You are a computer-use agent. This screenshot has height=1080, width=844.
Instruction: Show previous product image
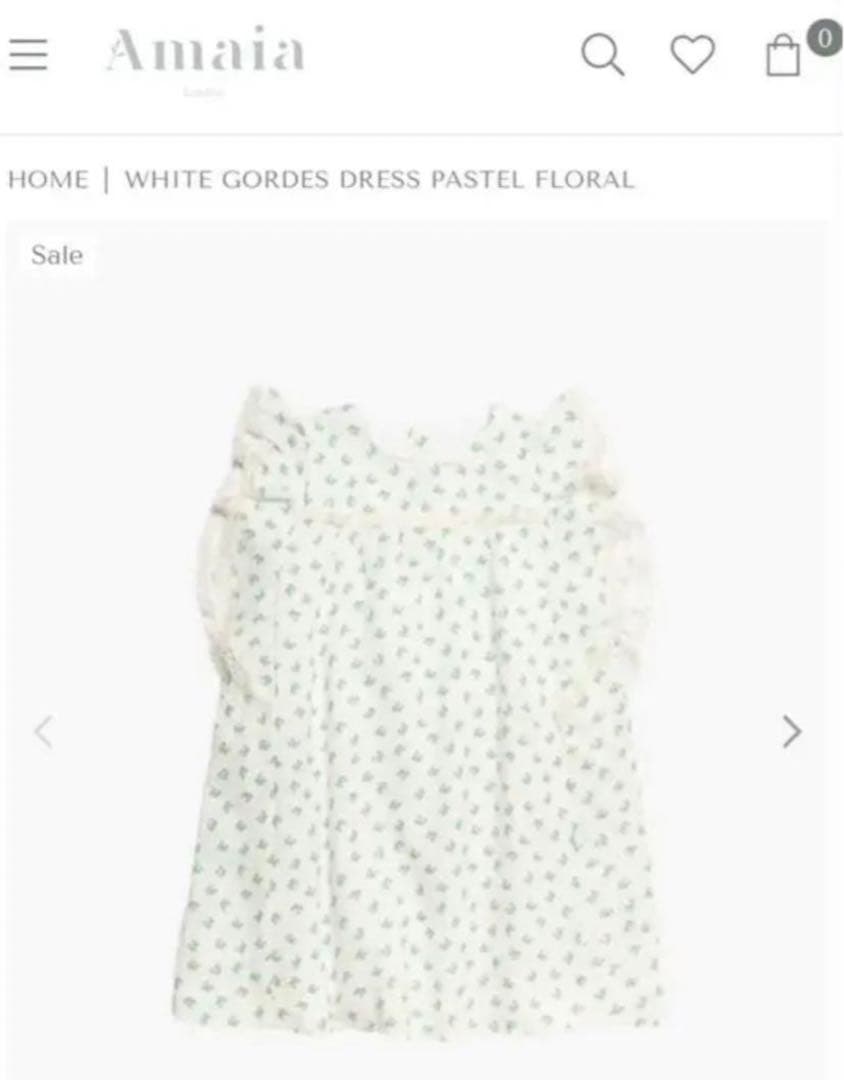(x=43, y=731)
